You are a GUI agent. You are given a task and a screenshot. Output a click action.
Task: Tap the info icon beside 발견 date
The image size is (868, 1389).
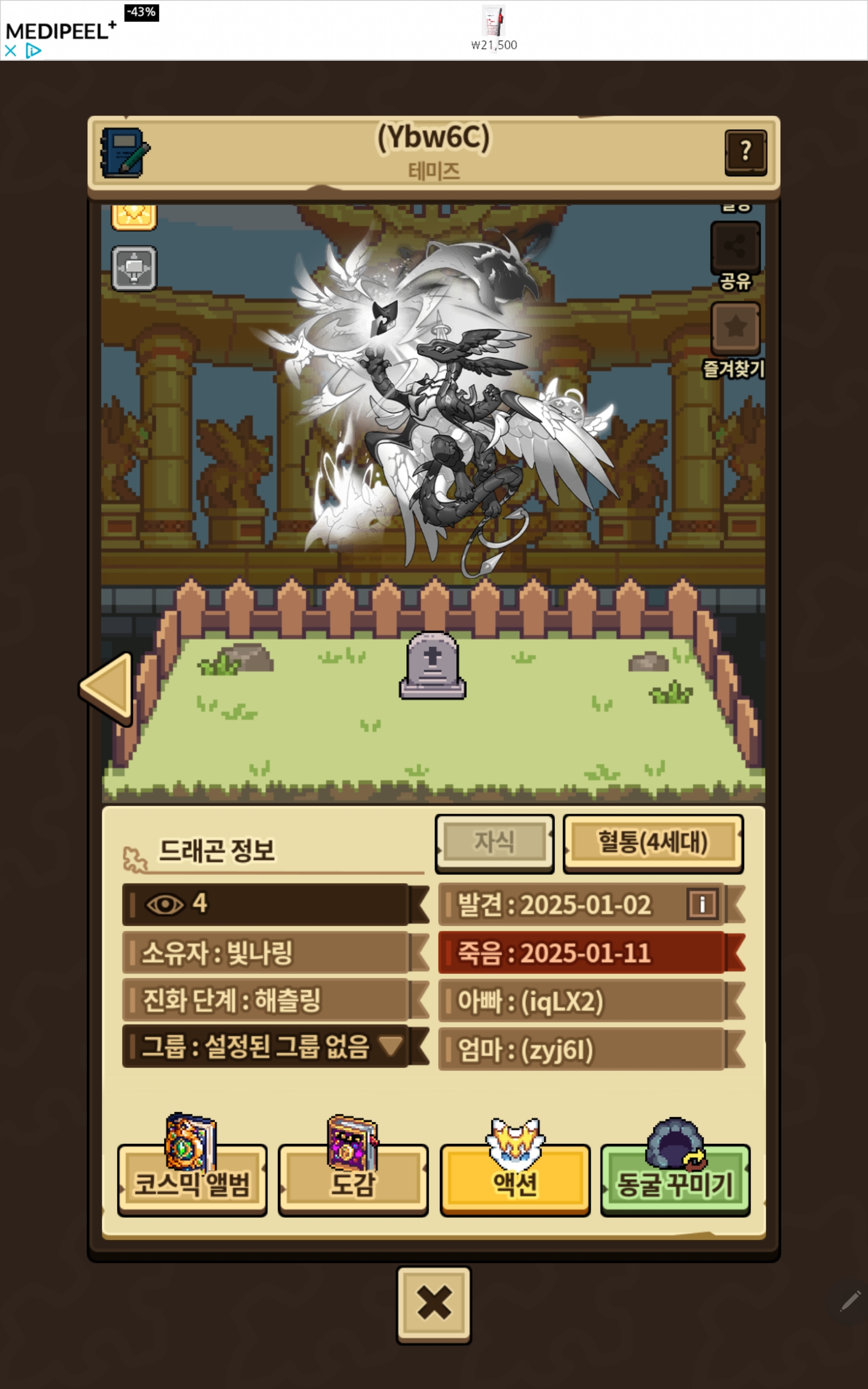click(702, 904)
